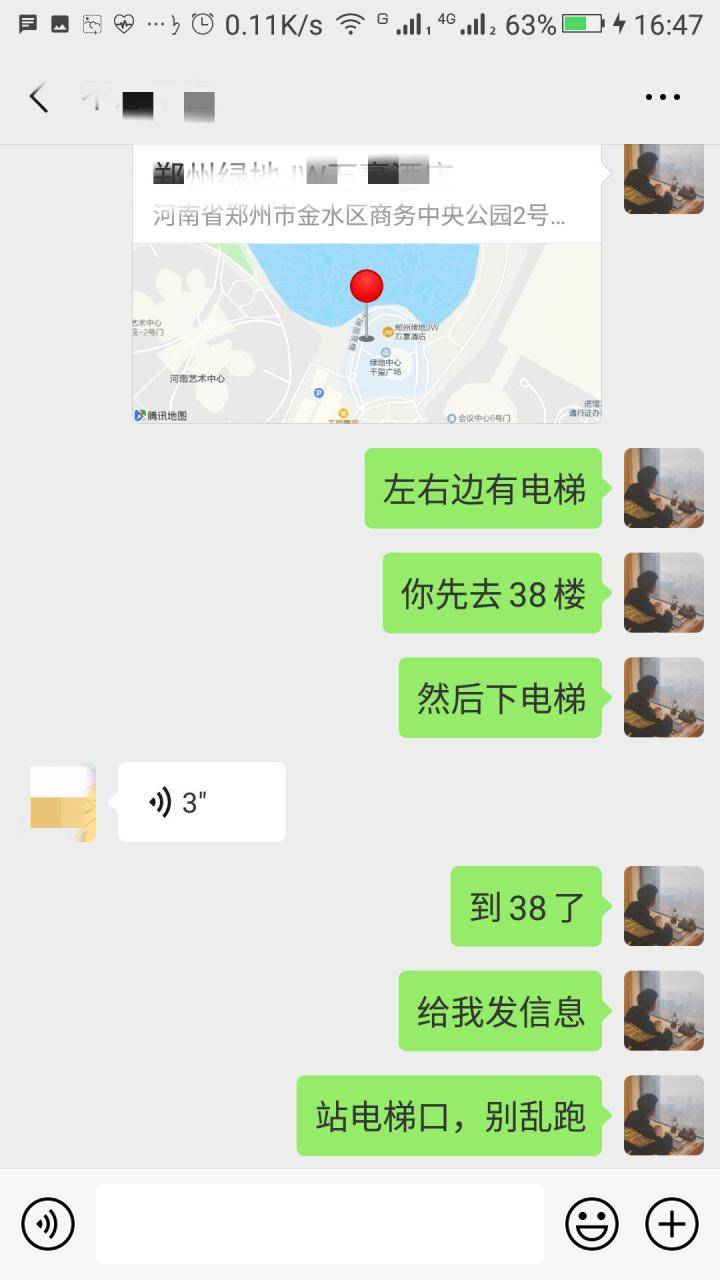Tap the red location pin on the map

point(366,287)
